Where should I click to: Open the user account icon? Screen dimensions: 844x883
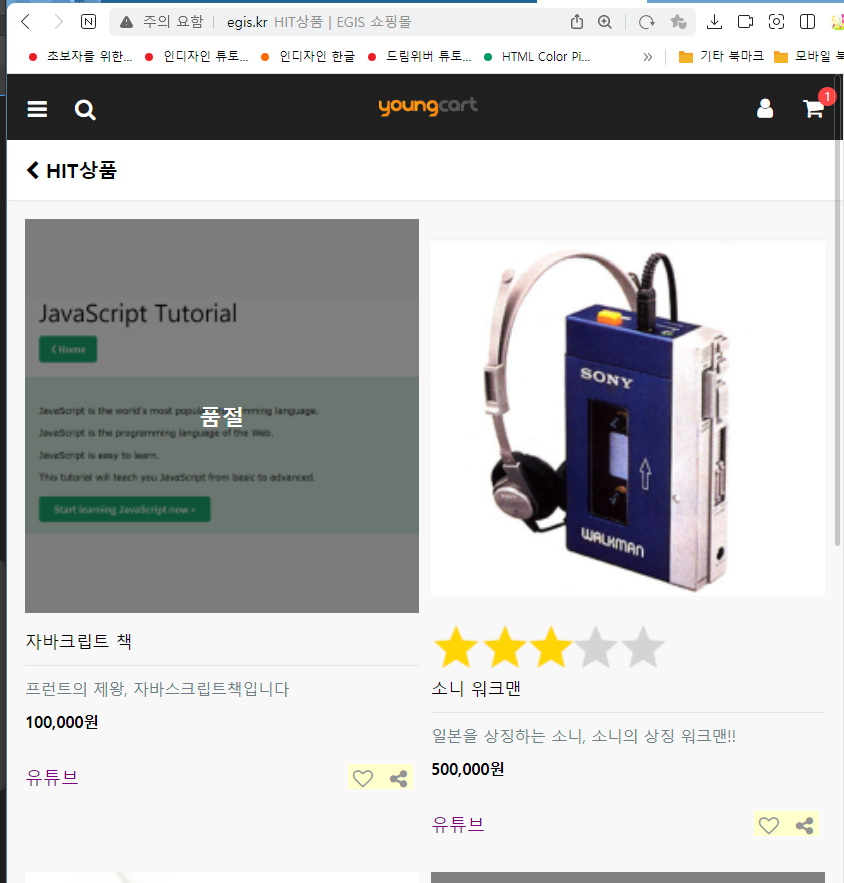tap(765, 108)
